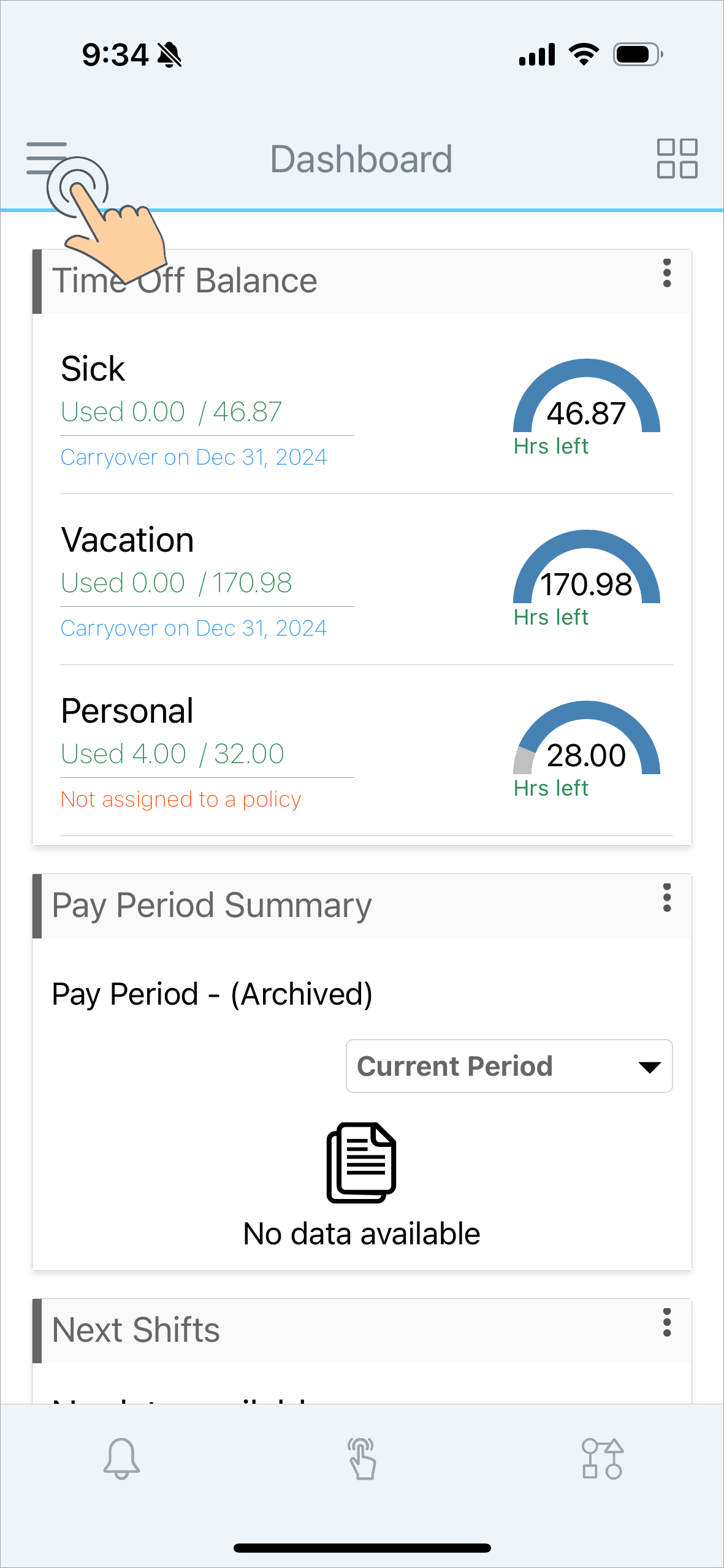Viewport: 724px width, 1568px height.
Task: Open Time Off Balance options menu
Action: coord(667,273)
